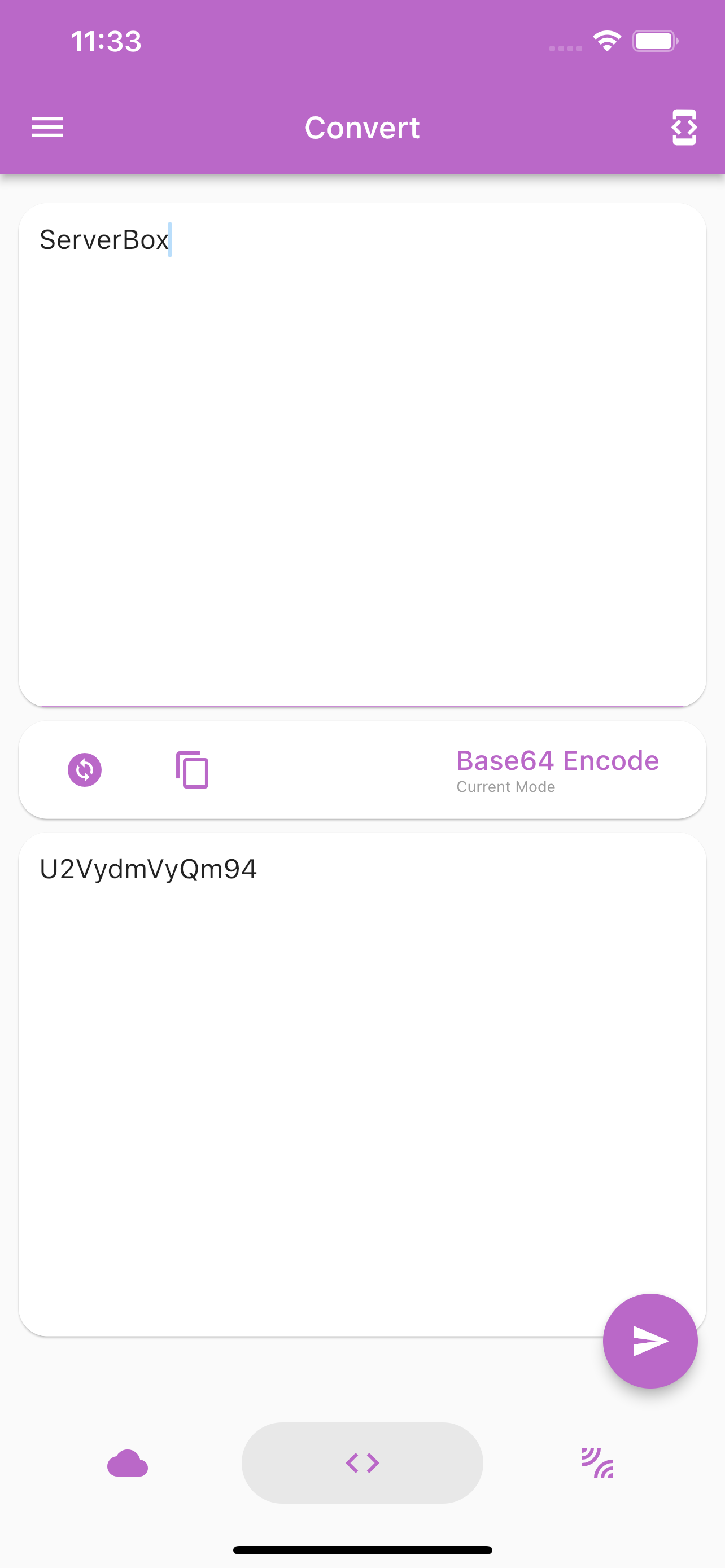Copy the converted result
This screenshot has height=1568, width=725.
[x=193, y=770]
